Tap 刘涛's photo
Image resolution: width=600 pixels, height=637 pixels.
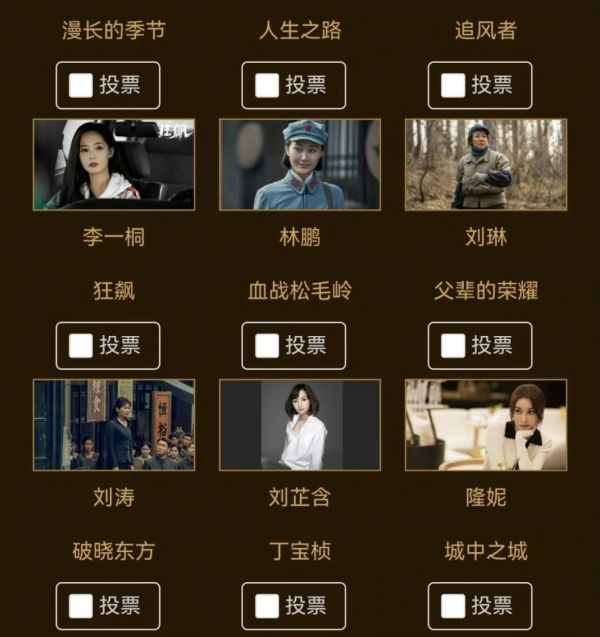pyautogui.click(x=113, y=425)
